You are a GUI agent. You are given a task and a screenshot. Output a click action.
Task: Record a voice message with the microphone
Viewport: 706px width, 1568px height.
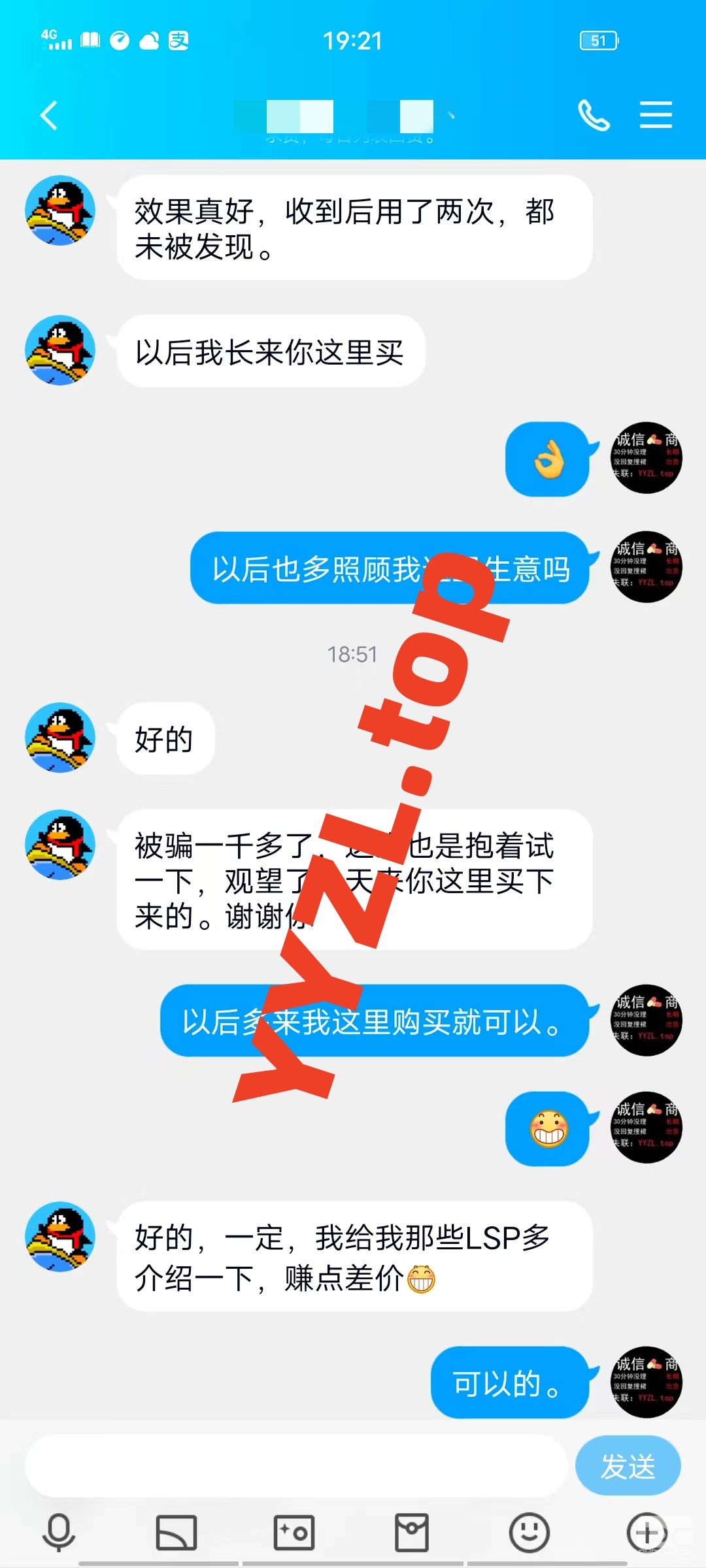tap(59, 1532)
